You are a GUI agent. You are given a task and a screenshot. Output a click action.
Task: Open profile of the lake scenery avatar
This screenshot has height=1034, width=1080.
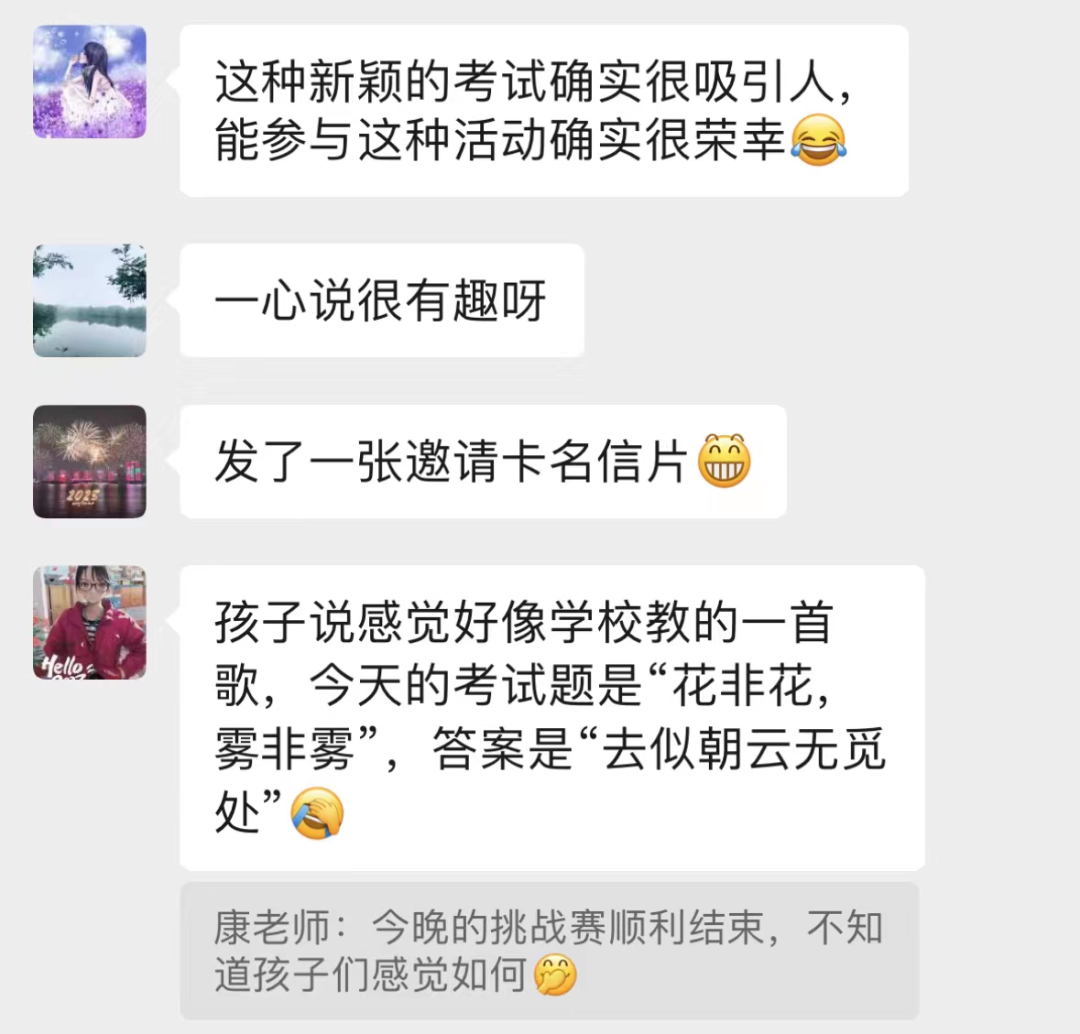pos(90,300)
